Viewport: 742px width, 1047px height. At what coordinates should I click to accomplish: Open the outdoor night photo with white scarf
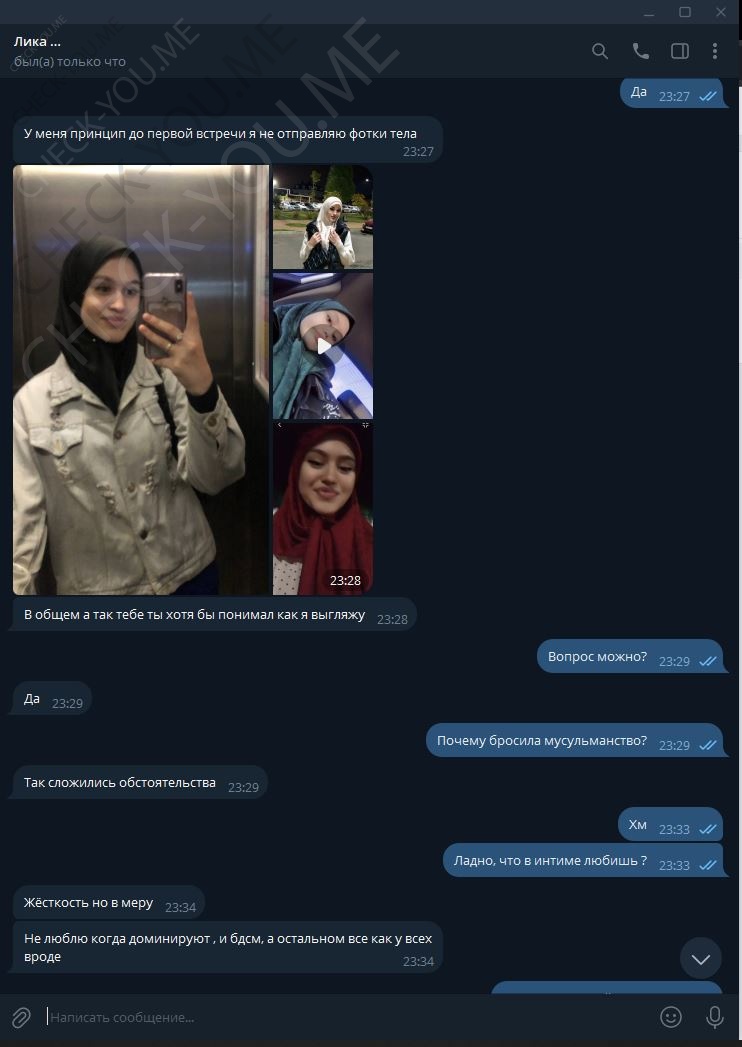pyautogui.click(x=322, y=217)
